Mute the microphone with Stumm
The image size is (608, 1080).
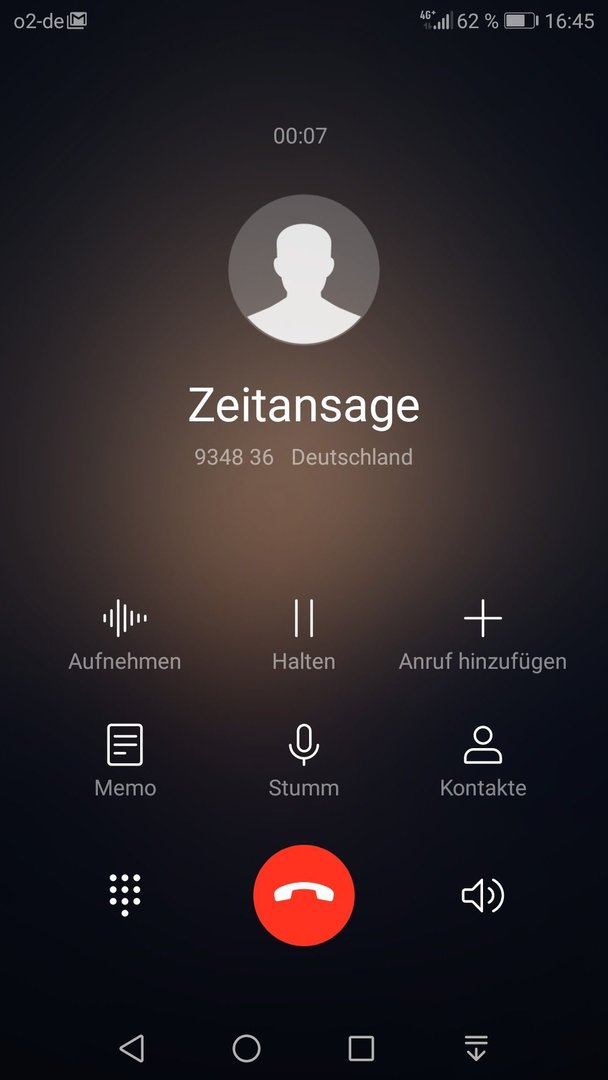coord(304,760)
